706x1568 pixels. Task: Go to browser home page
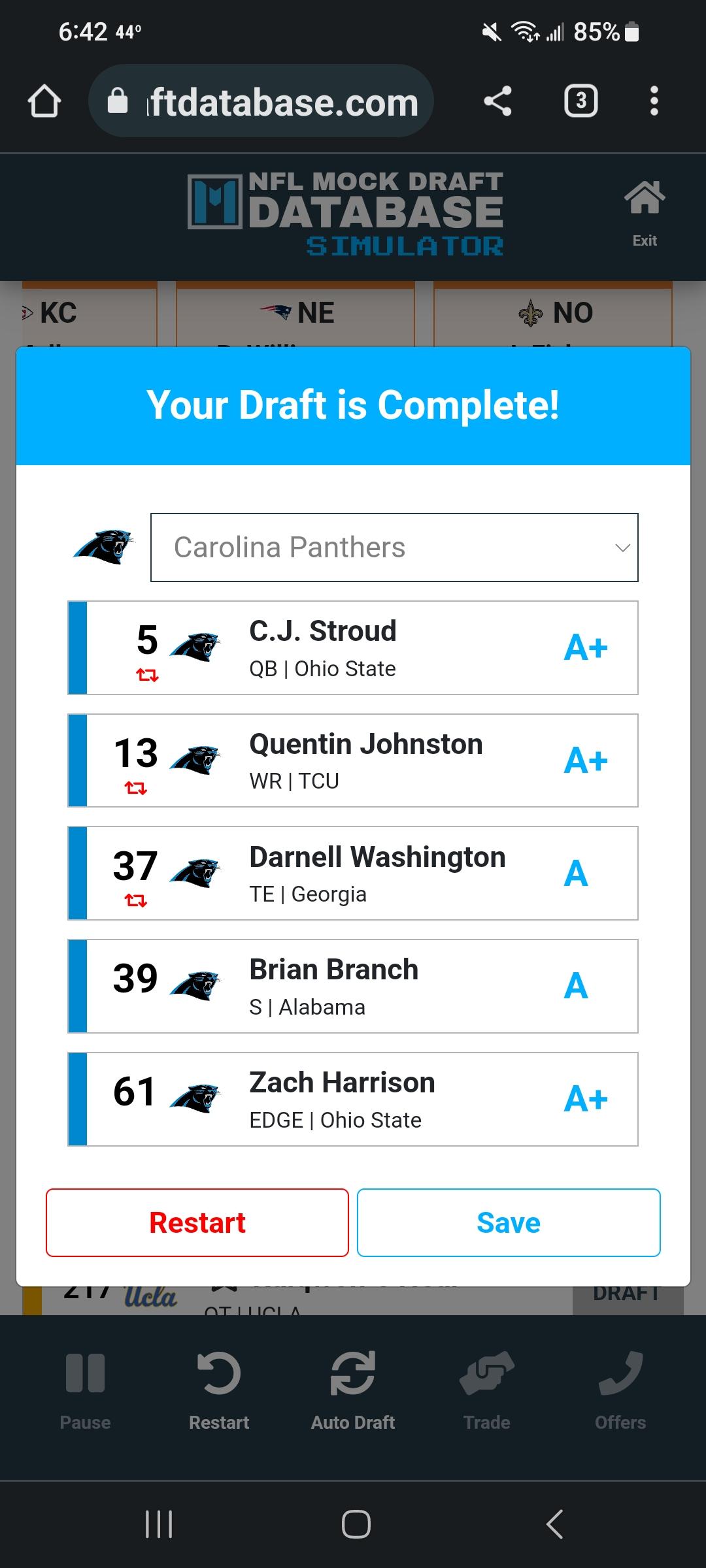click(44, 101)
